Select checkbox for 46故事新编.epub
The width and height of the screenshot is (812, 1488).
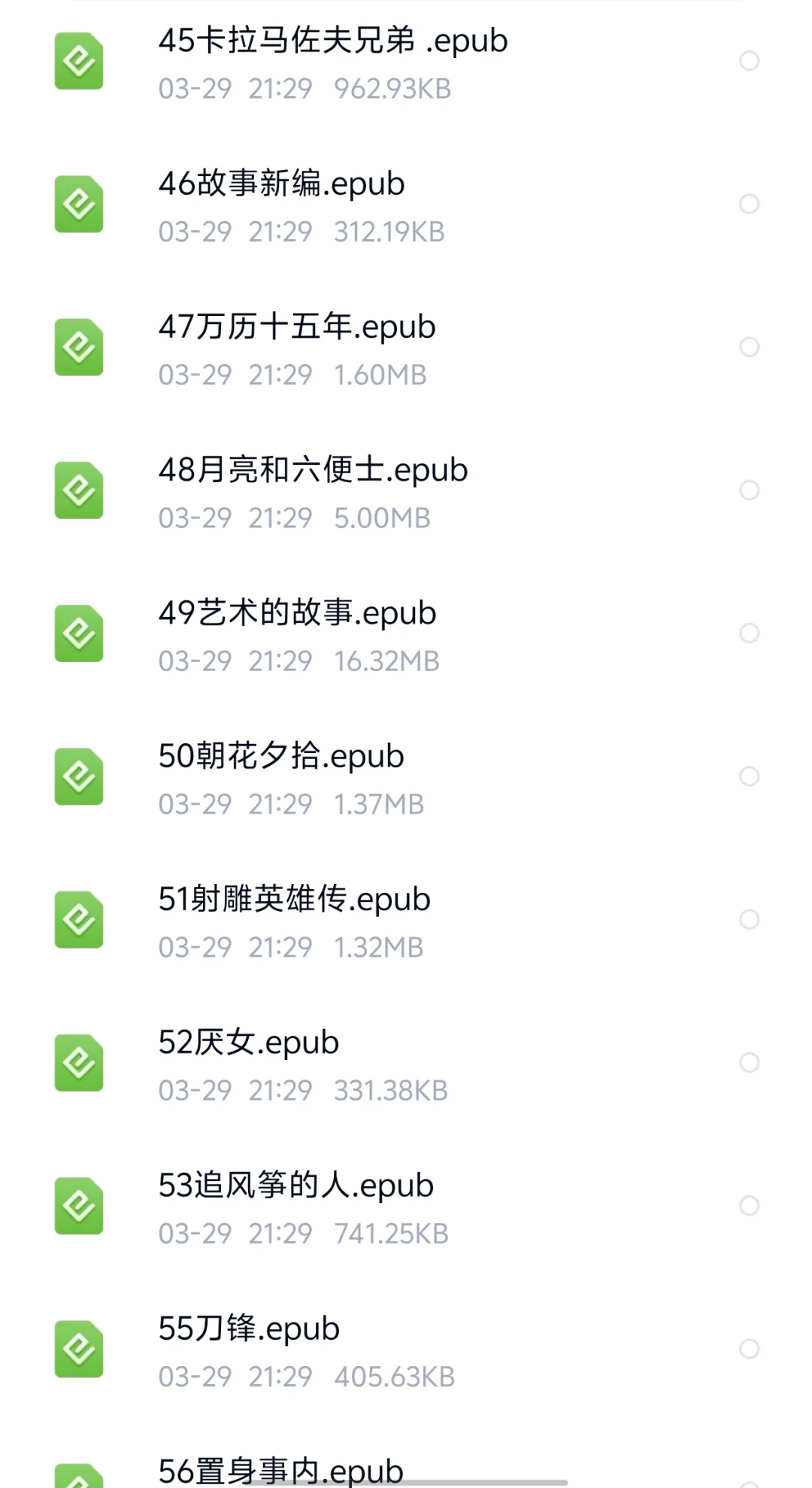[749, 204]
